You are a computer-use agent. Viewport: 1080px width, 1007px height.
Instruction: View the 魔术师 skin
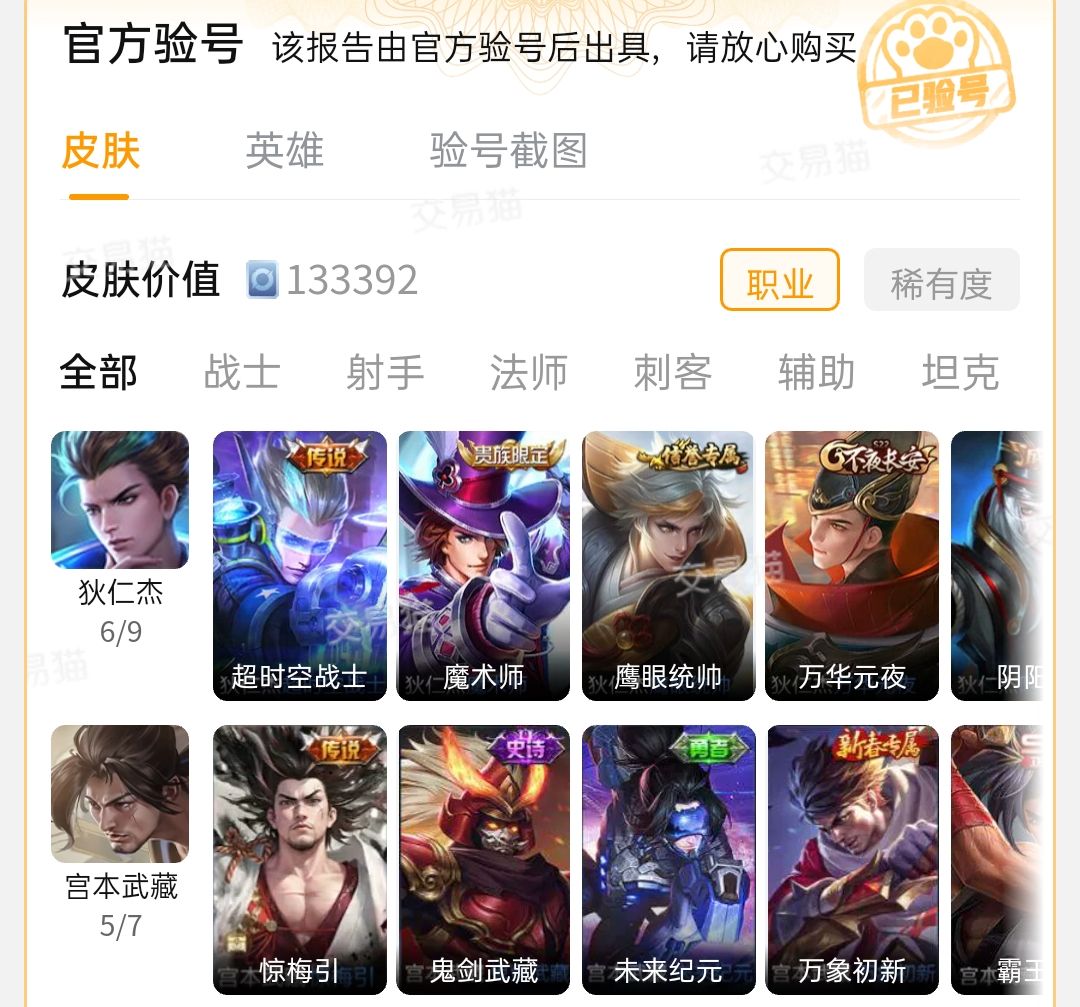tap(484, 565)
